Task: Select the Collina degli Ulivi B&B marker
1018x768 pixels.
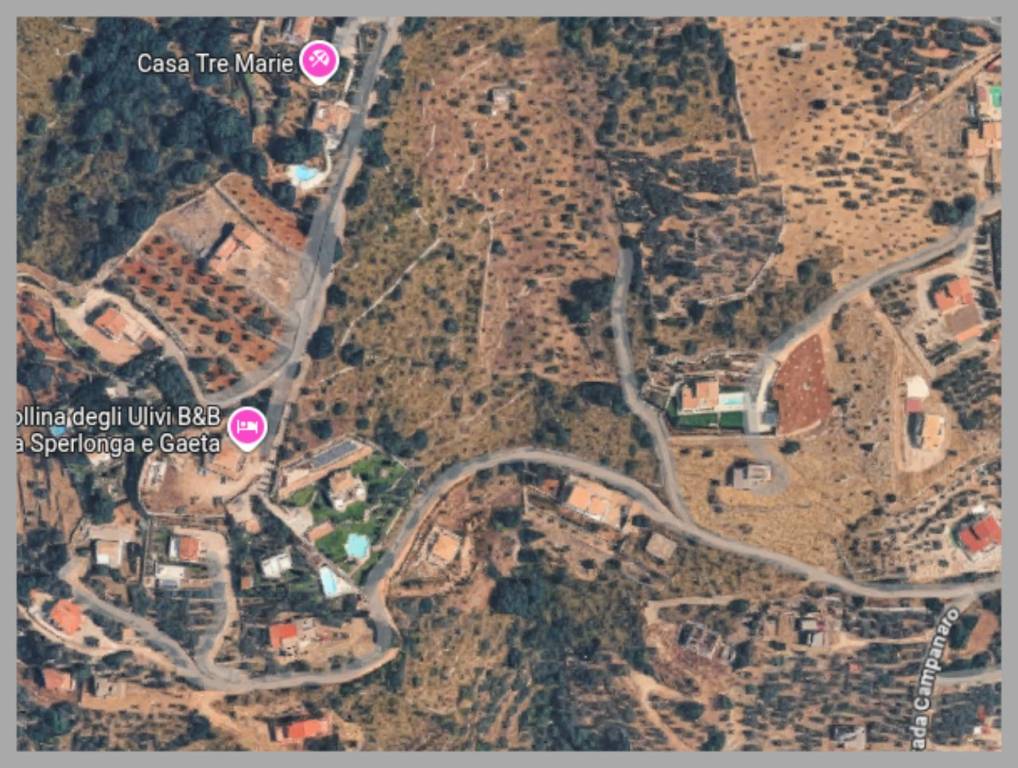Action: point(247,427)
